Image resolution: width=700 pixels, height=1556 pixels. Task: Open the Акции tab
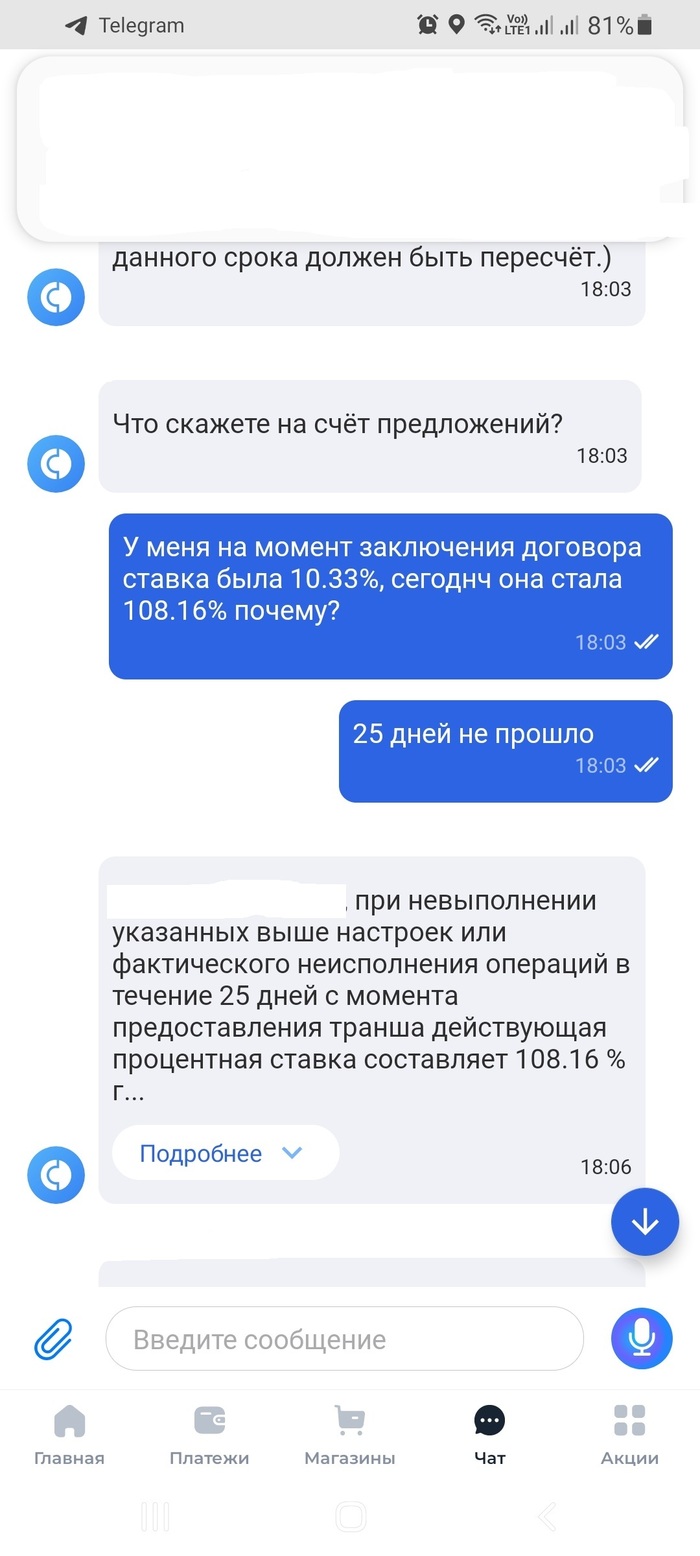click(629, 1435)
